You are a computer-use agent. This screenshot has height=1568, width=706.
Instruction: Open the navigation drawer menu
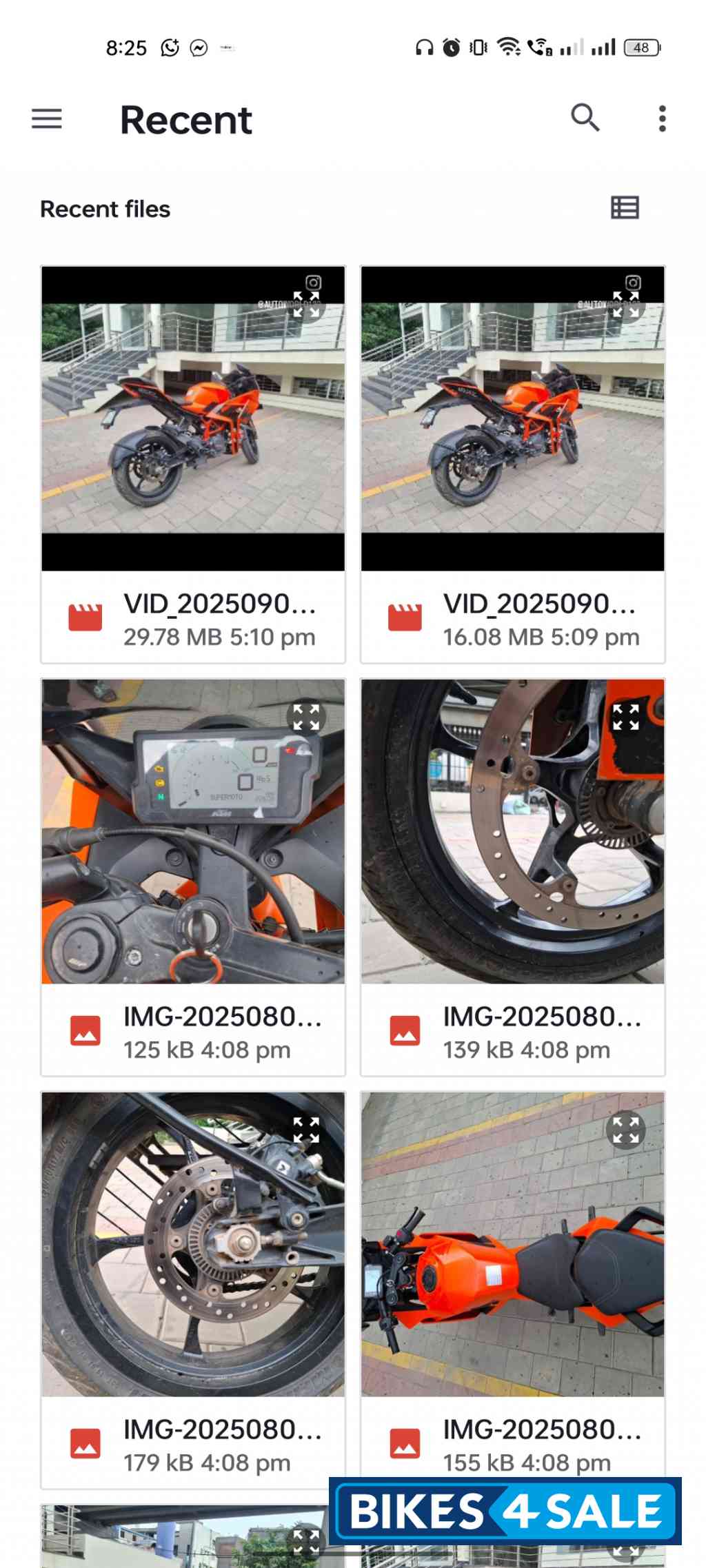pyautogui.click(x=46, y=119)
